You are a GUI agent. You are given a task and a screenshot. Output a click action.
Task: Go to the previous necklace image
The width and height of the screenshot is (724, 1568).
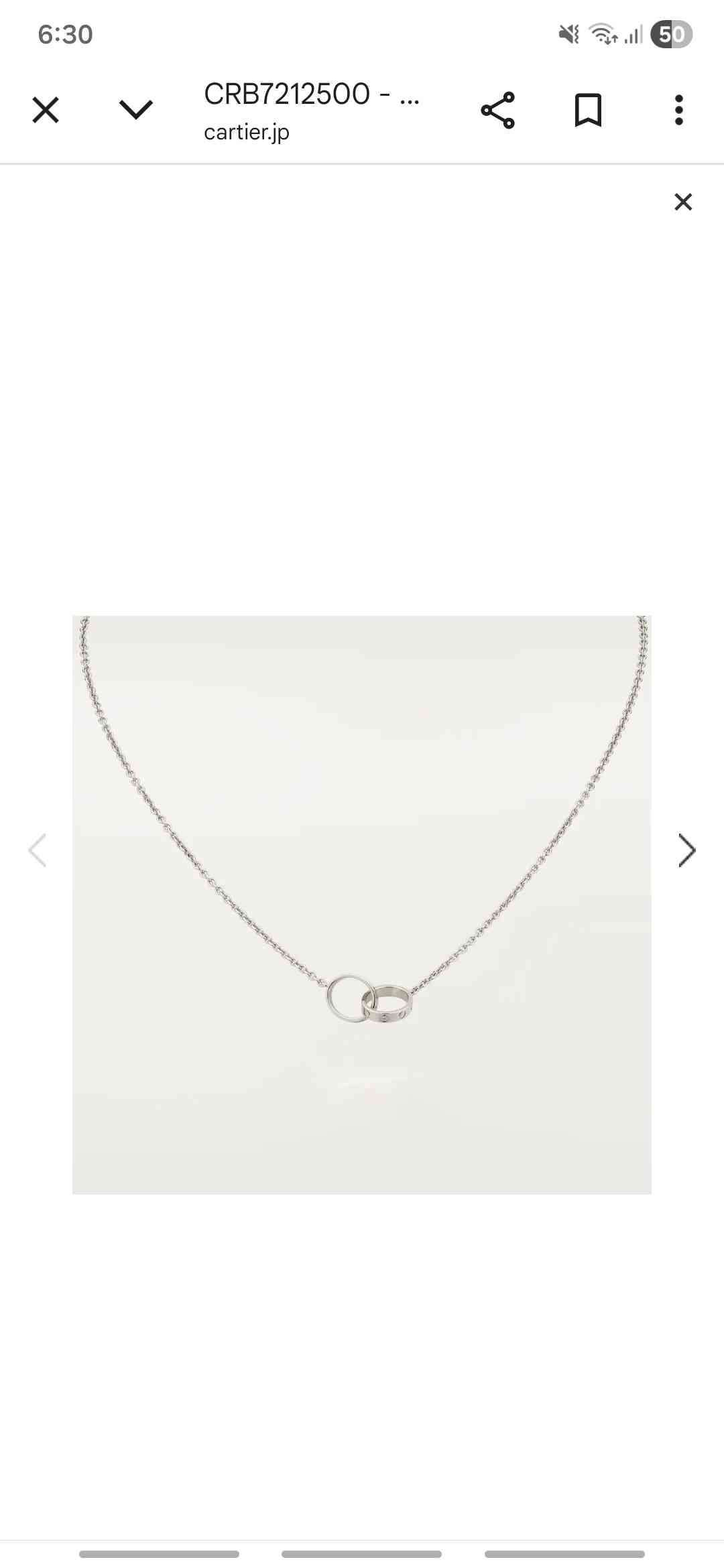(38, 850)
